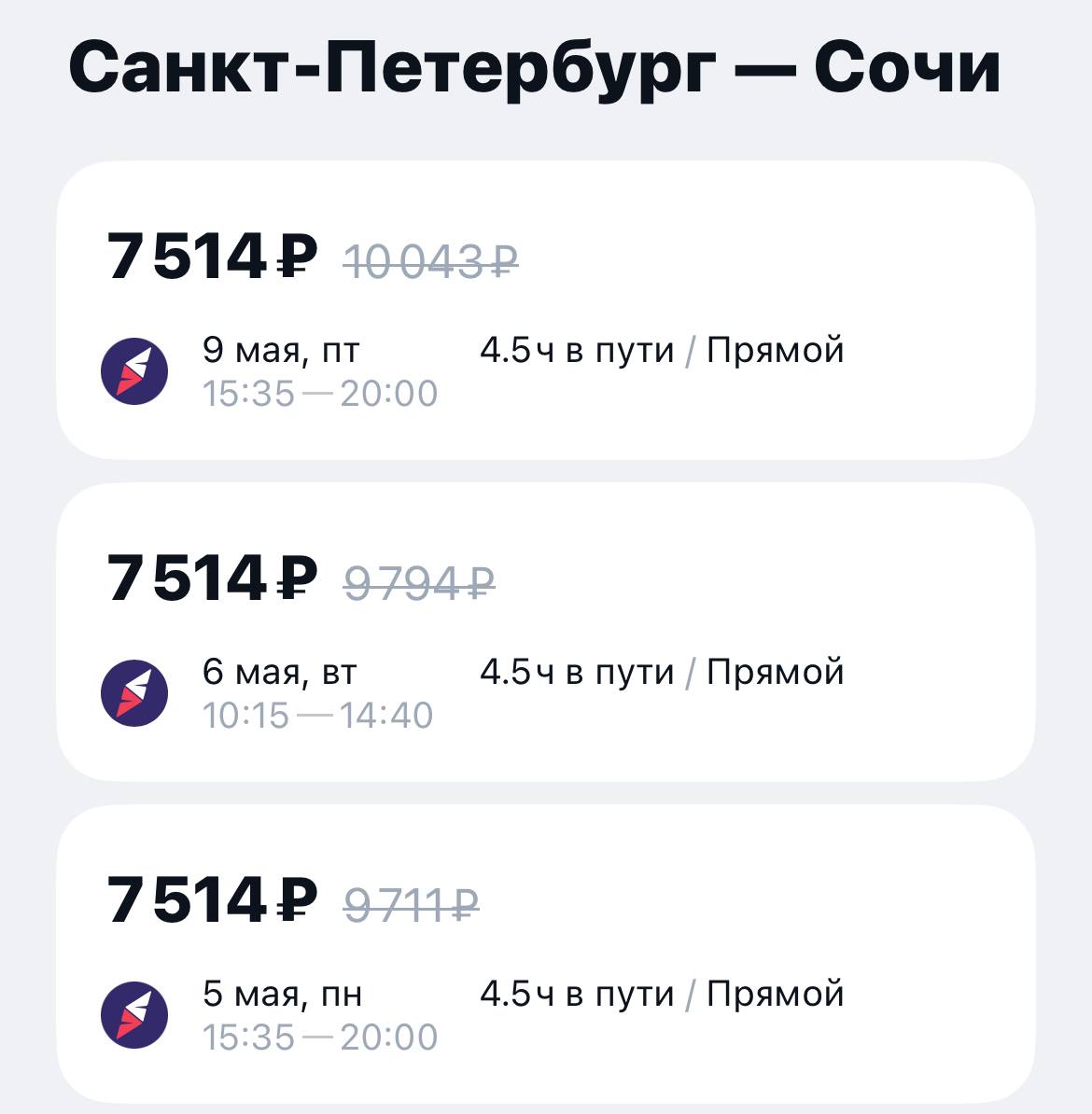Select the 6 мая 10:15 flight
Image resolution: width=1092 pixels, height=1114 pixels.
(546, 633)
